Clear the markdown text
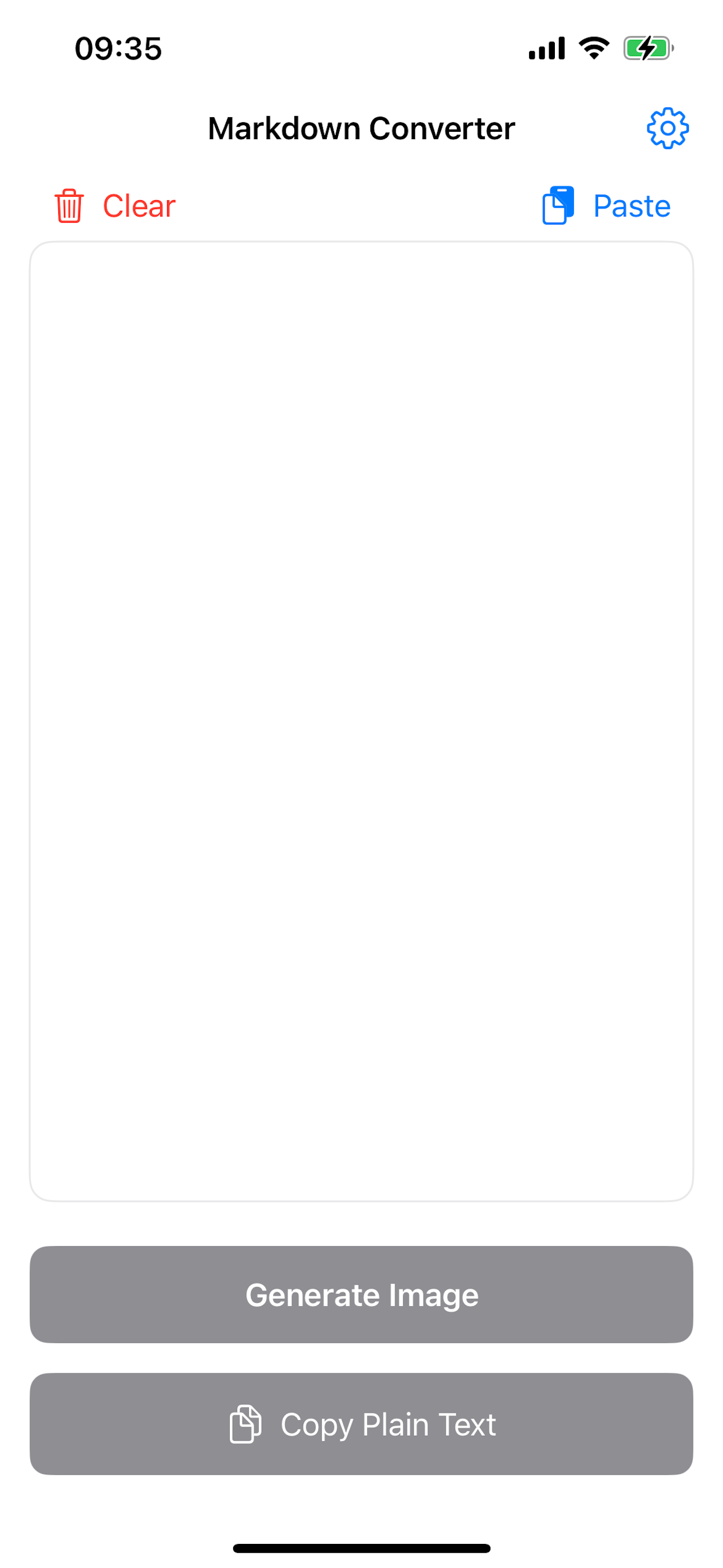 point(115,206)
